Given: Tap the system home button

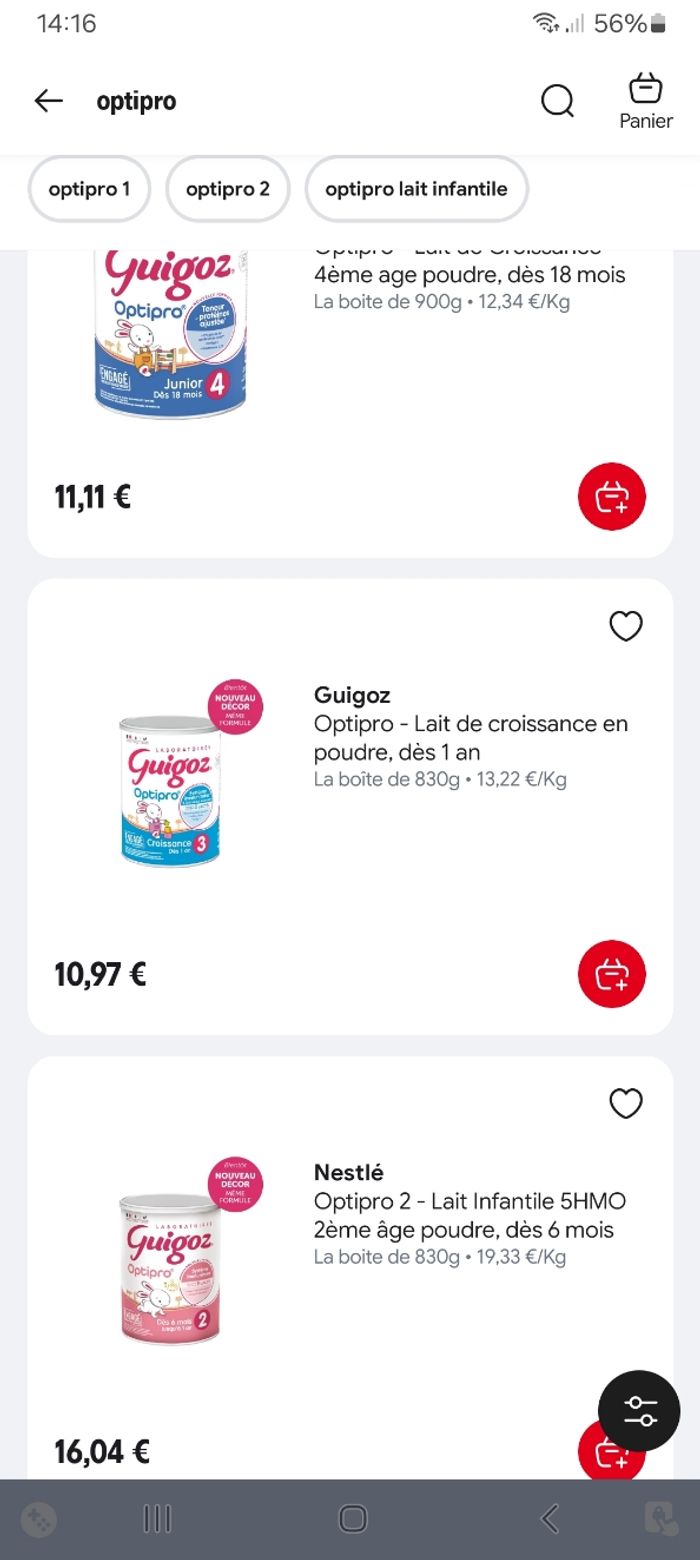Looking at the screenshot, I should tap(353, 1519).
